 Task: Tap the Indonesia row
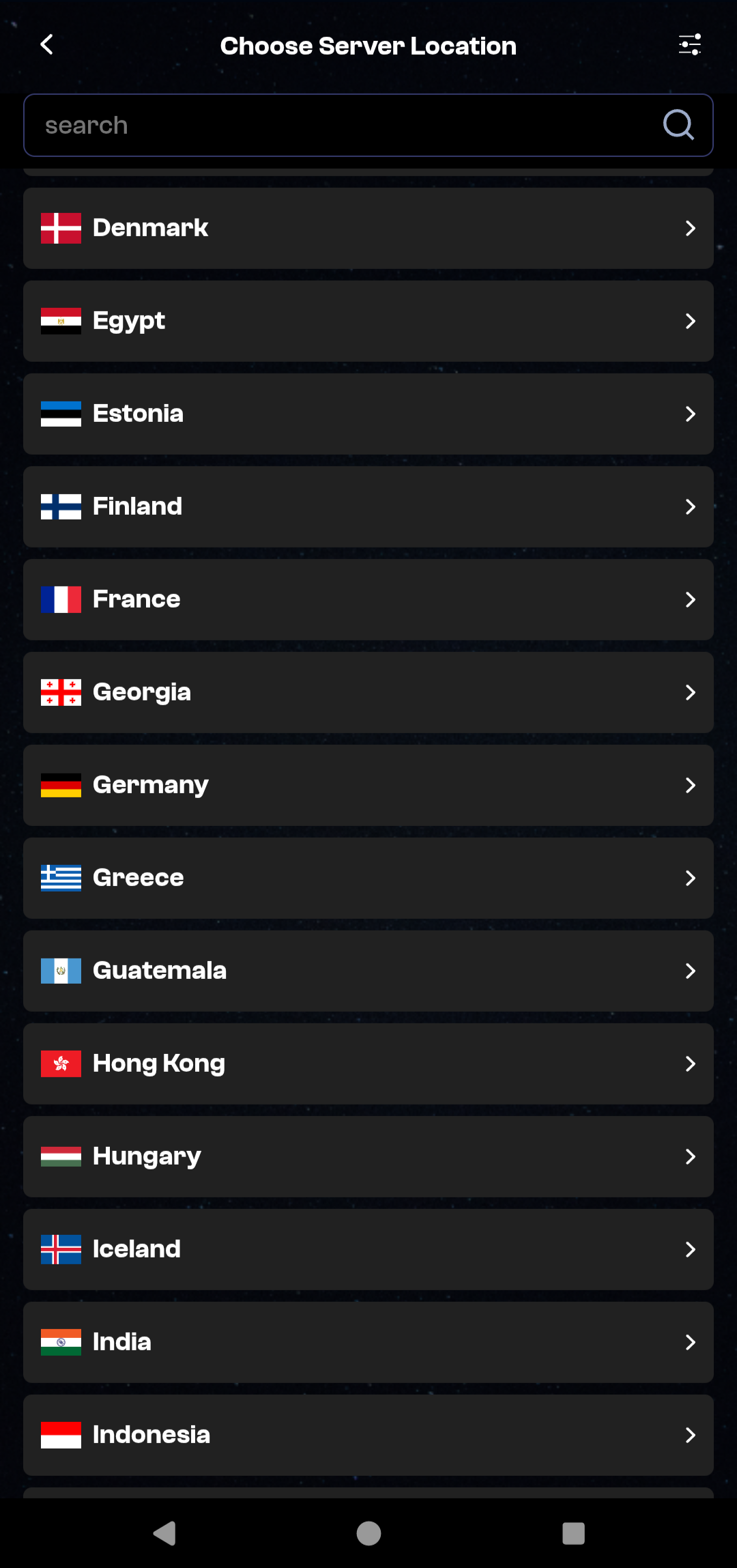coord(369,1435)
